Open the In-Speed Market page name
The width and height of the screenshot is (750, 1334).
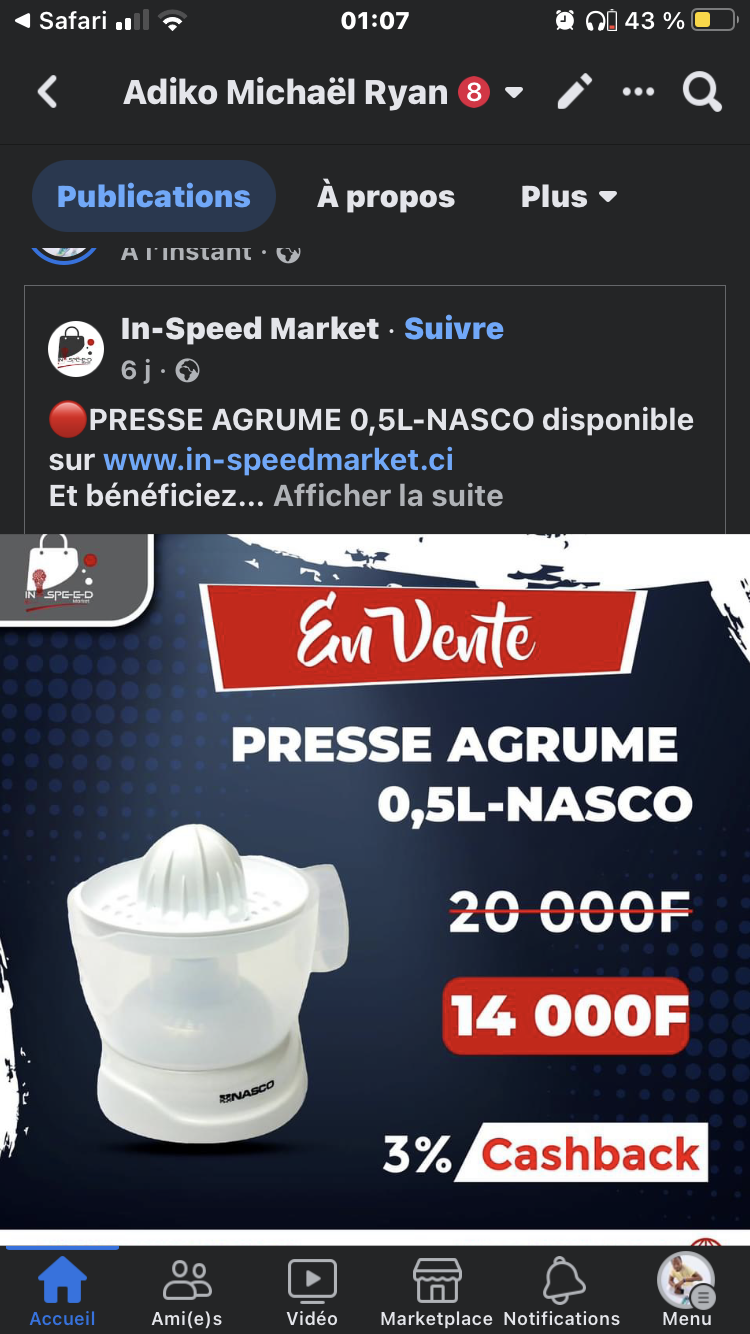[250, 328]
